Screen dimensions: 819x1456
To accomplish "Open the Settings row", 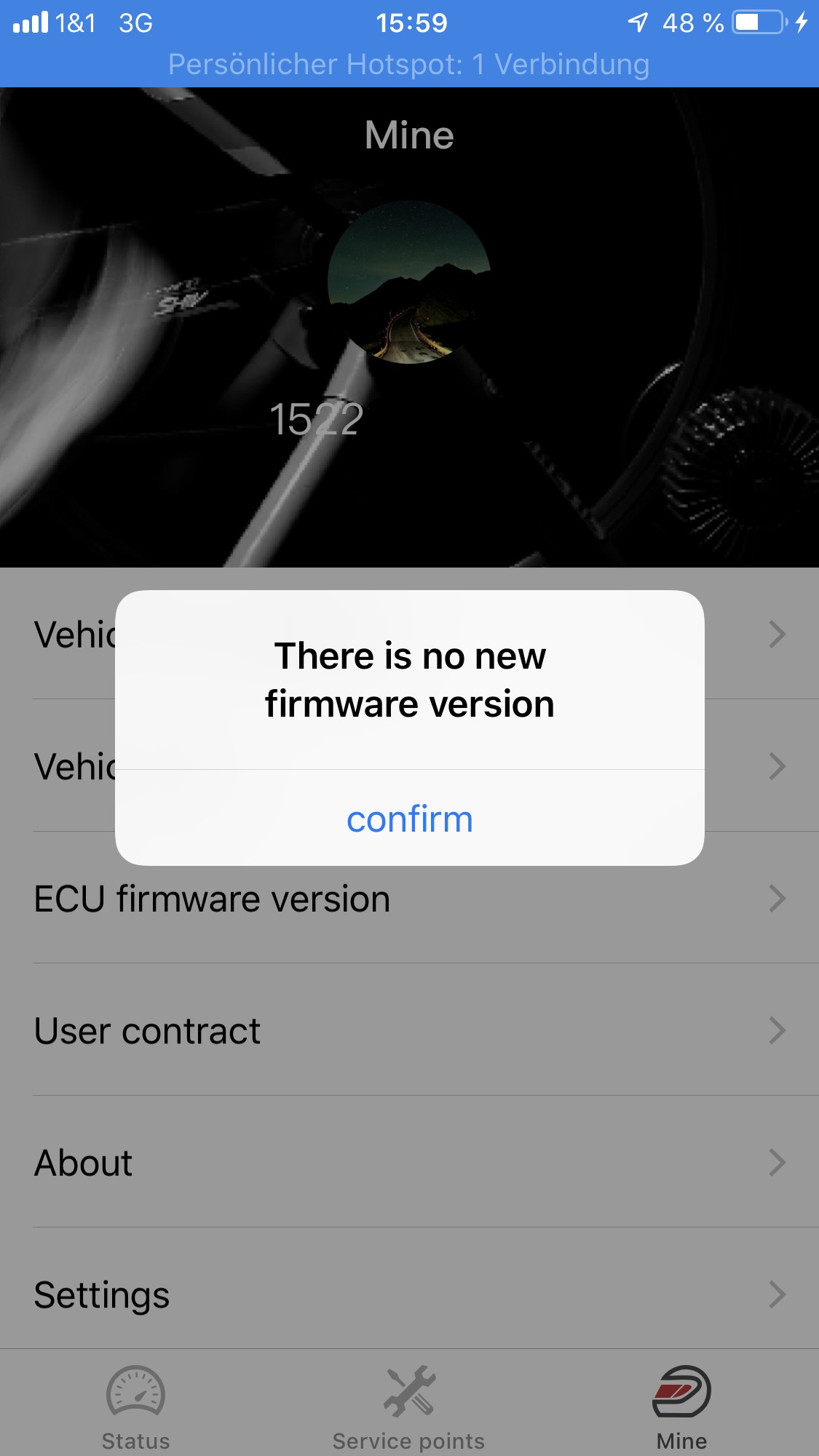I will point(409,1294).
